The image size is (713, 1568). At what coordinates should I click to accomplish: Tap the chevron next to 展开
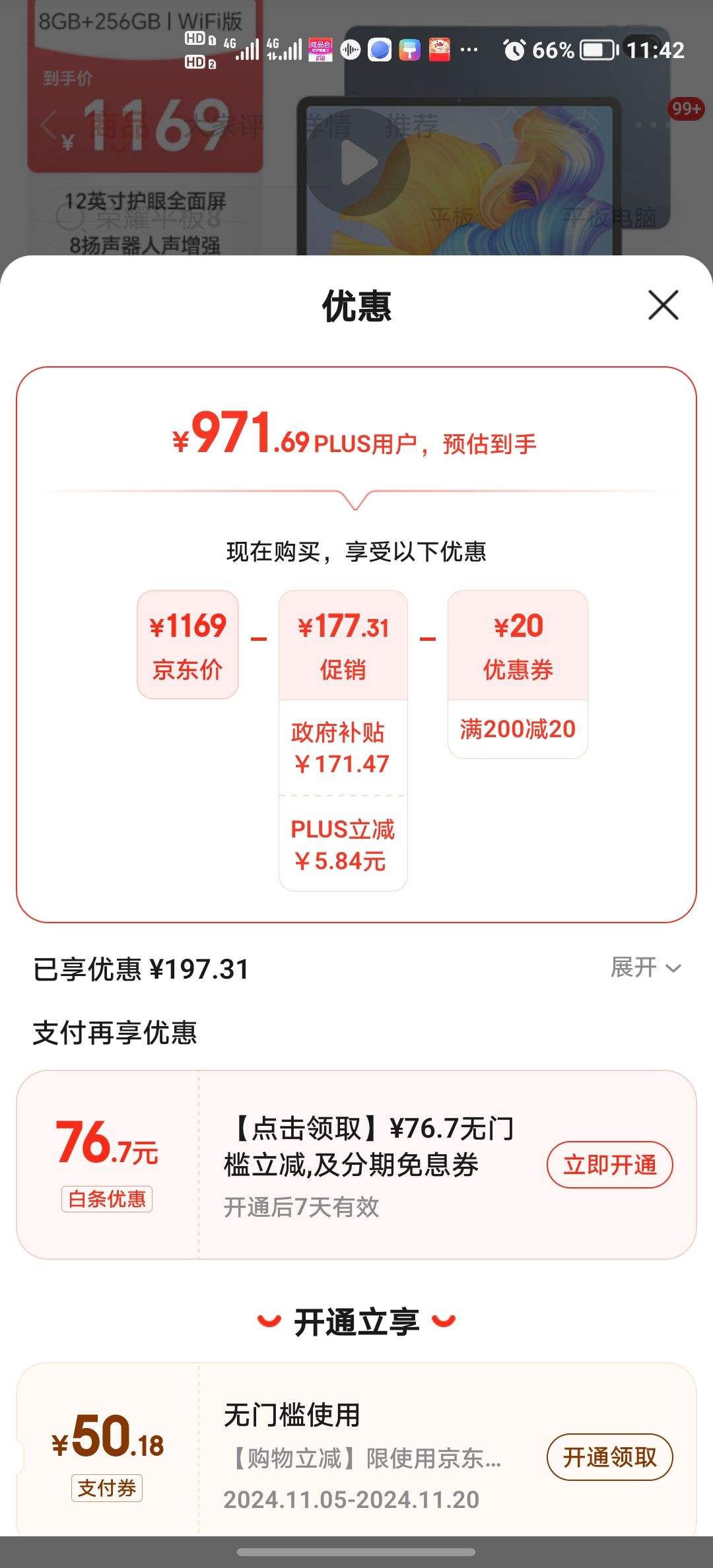[673, 969]
